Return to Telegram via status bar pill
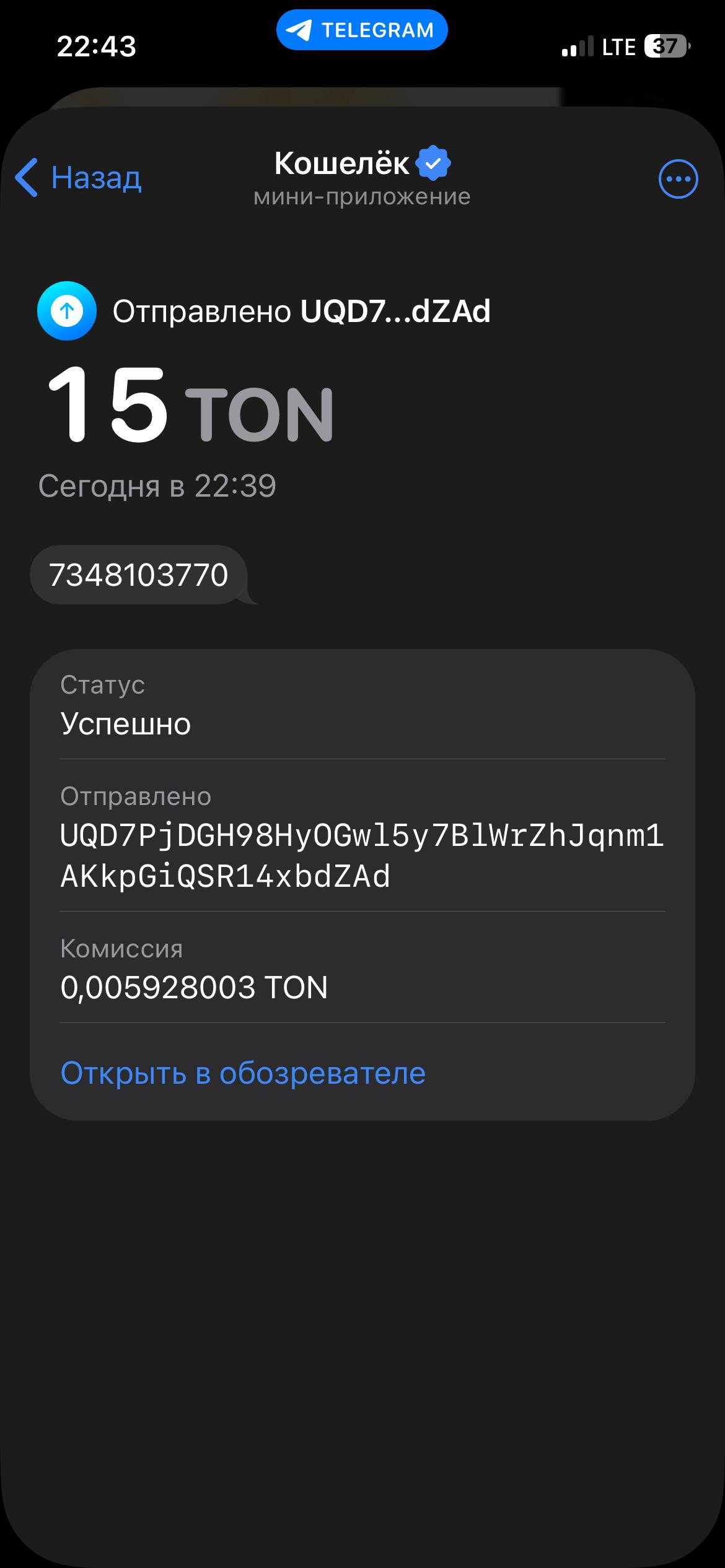This screenshot has height=1568, width=725. 362,30
